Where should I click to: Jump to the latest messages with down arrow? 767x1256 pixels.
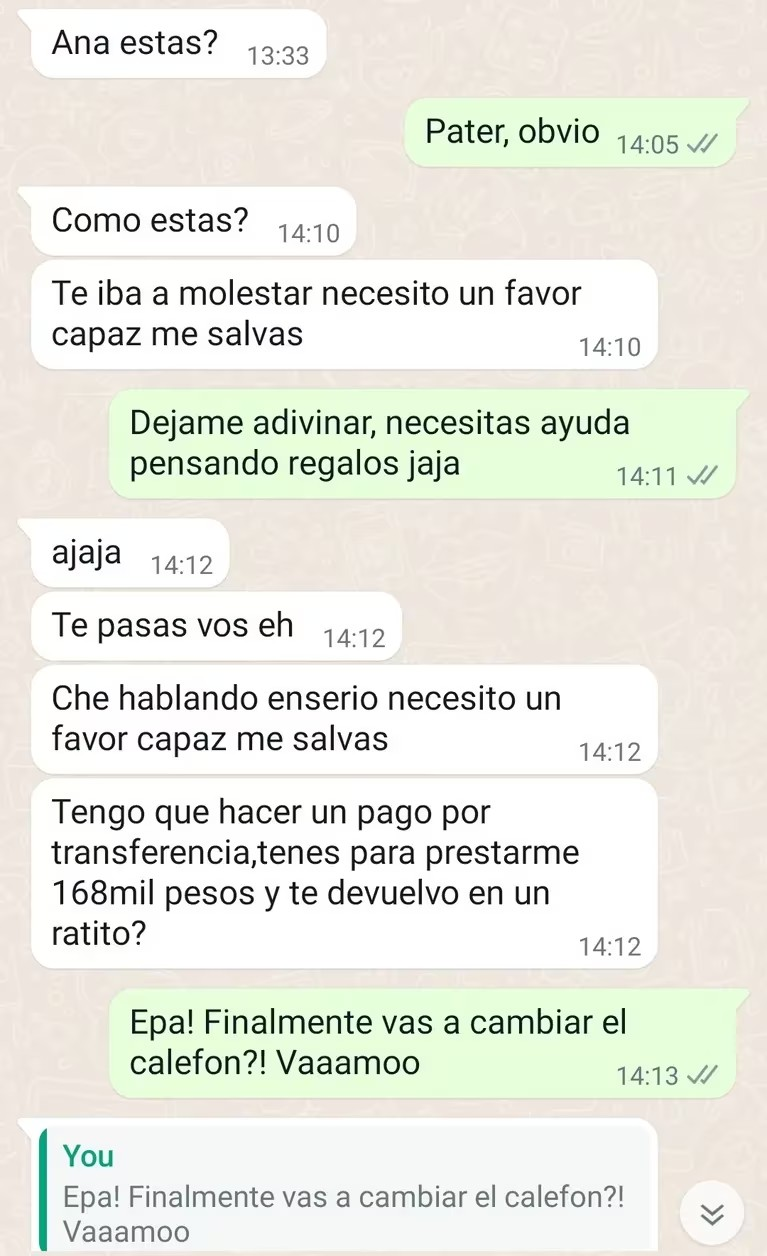tap(711, 1214)
